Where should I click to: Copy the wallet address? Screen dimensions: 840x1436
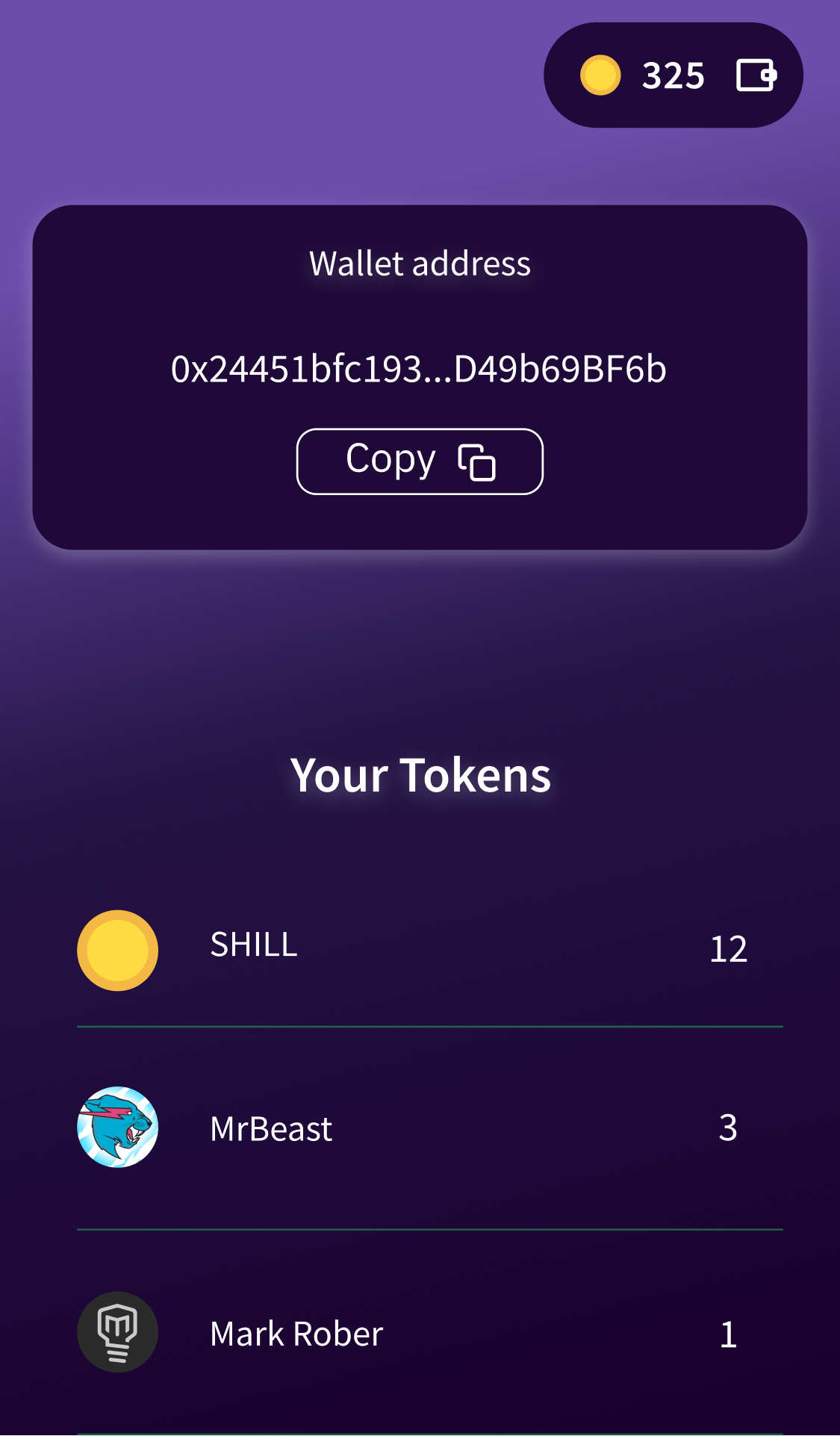coord(420,461)
